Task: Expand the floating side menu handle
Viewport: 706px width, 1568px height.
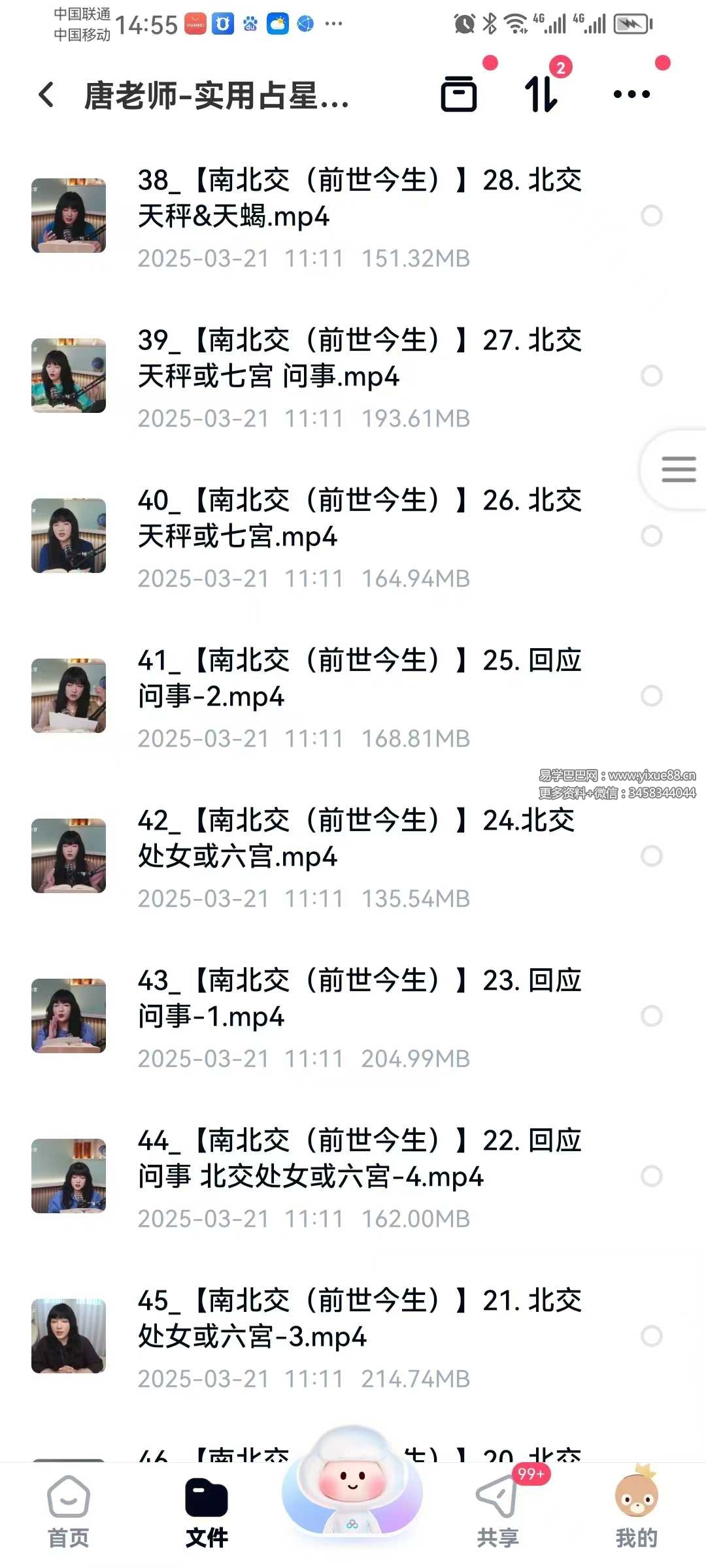Action: (678, 469)
